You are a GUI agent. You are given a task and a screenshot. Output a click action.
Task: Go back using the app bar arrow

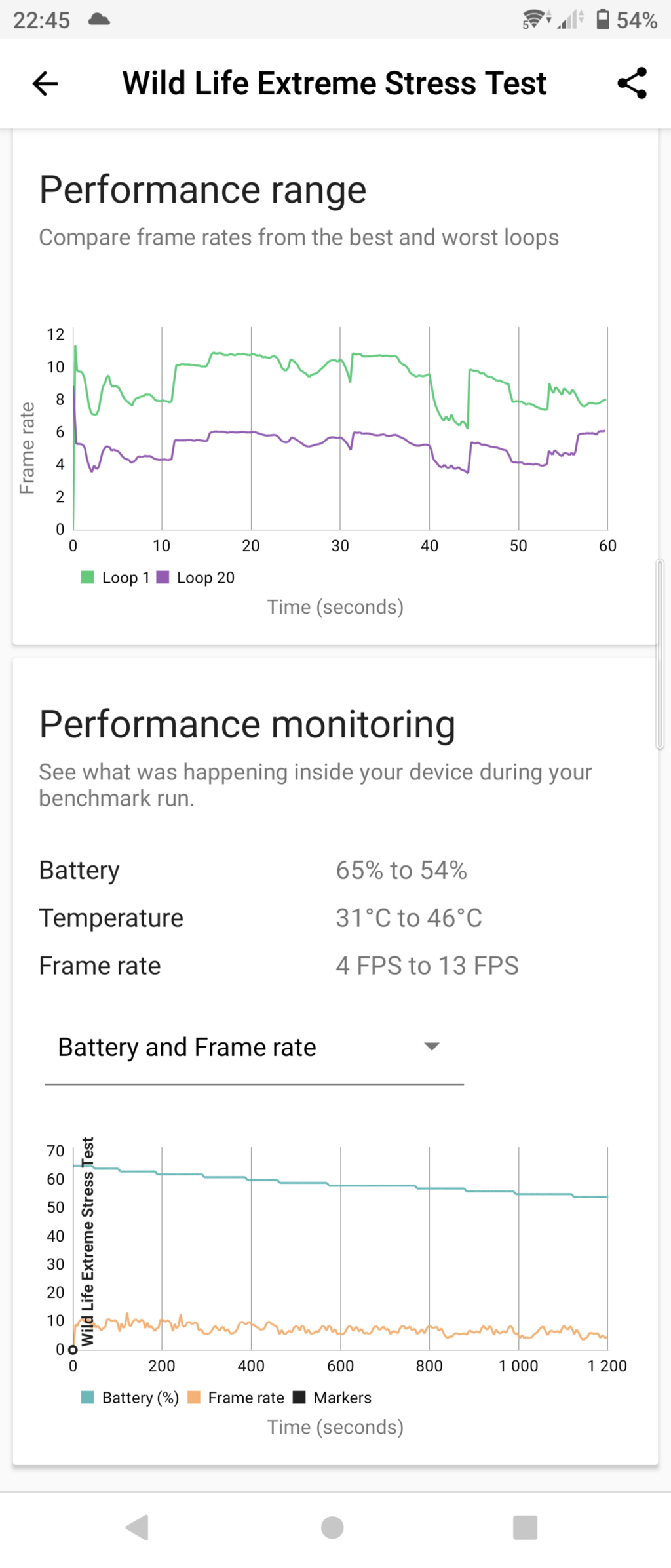[45, 83]
